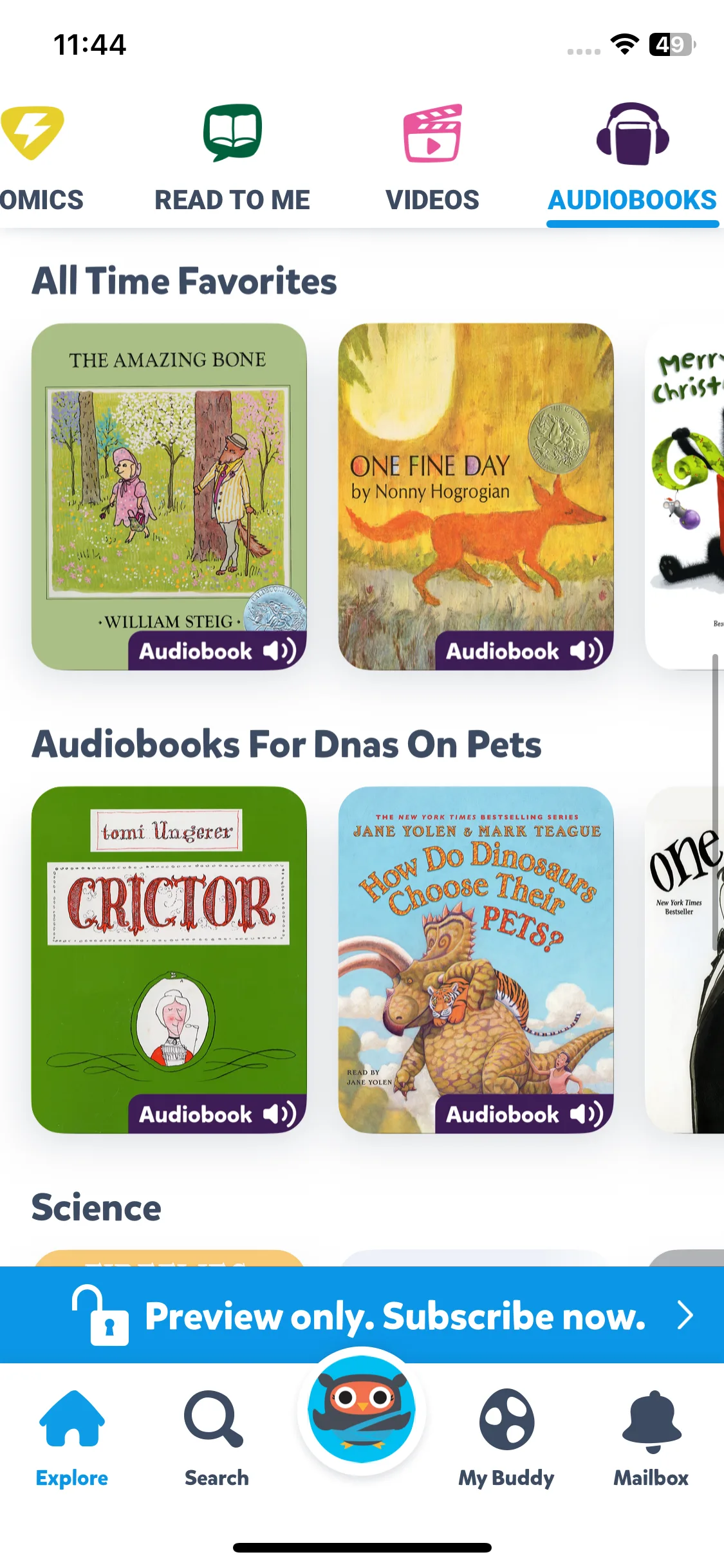Screen dimensions: 724x1568
Task: Open the My Buddy tab
Action: [506, 1439]
